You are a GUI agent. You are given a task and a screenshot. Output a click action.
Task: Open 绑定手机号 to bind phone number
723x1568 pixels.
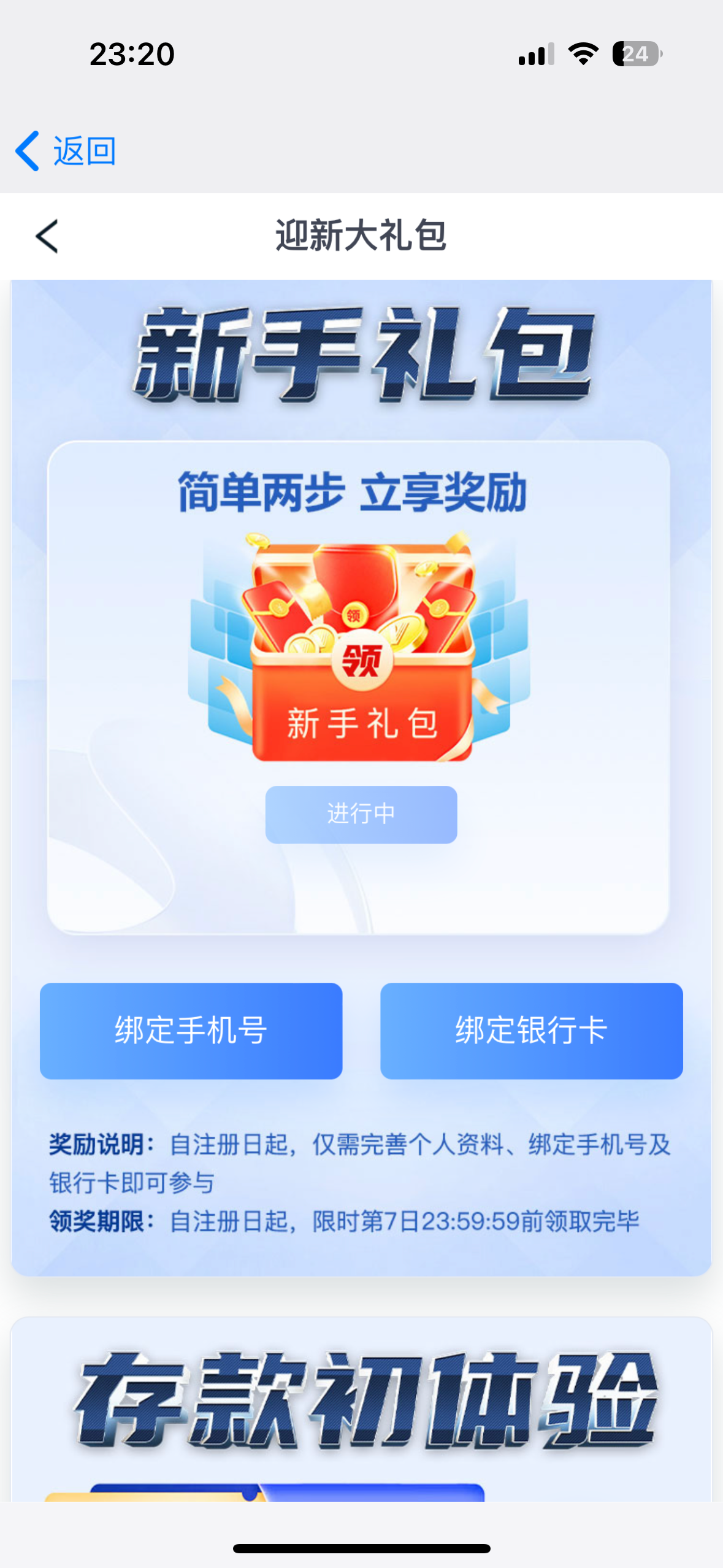pyautogui.click(x=191, y=1031)
